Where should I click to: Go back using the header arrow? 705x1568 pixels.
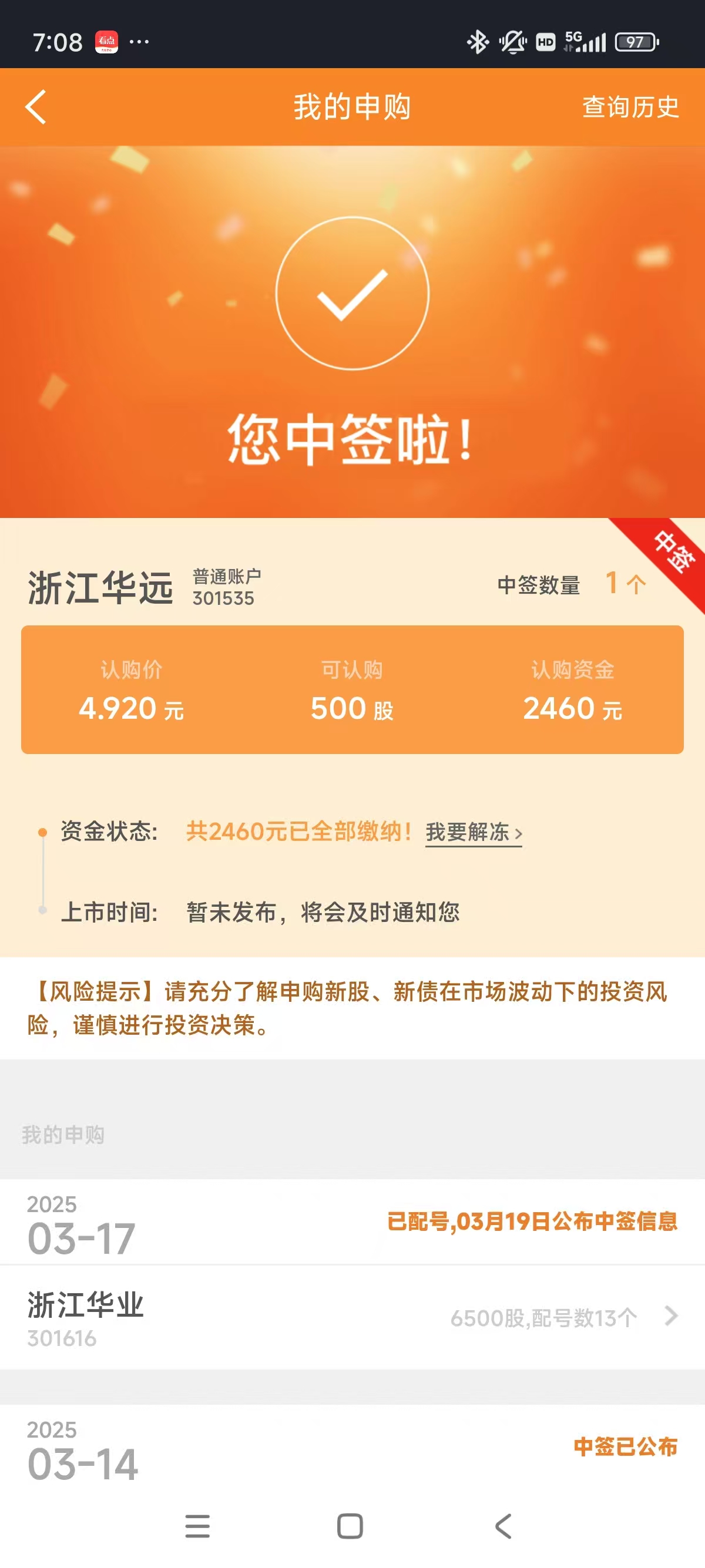pyautogui.click(x=36, y=107)
